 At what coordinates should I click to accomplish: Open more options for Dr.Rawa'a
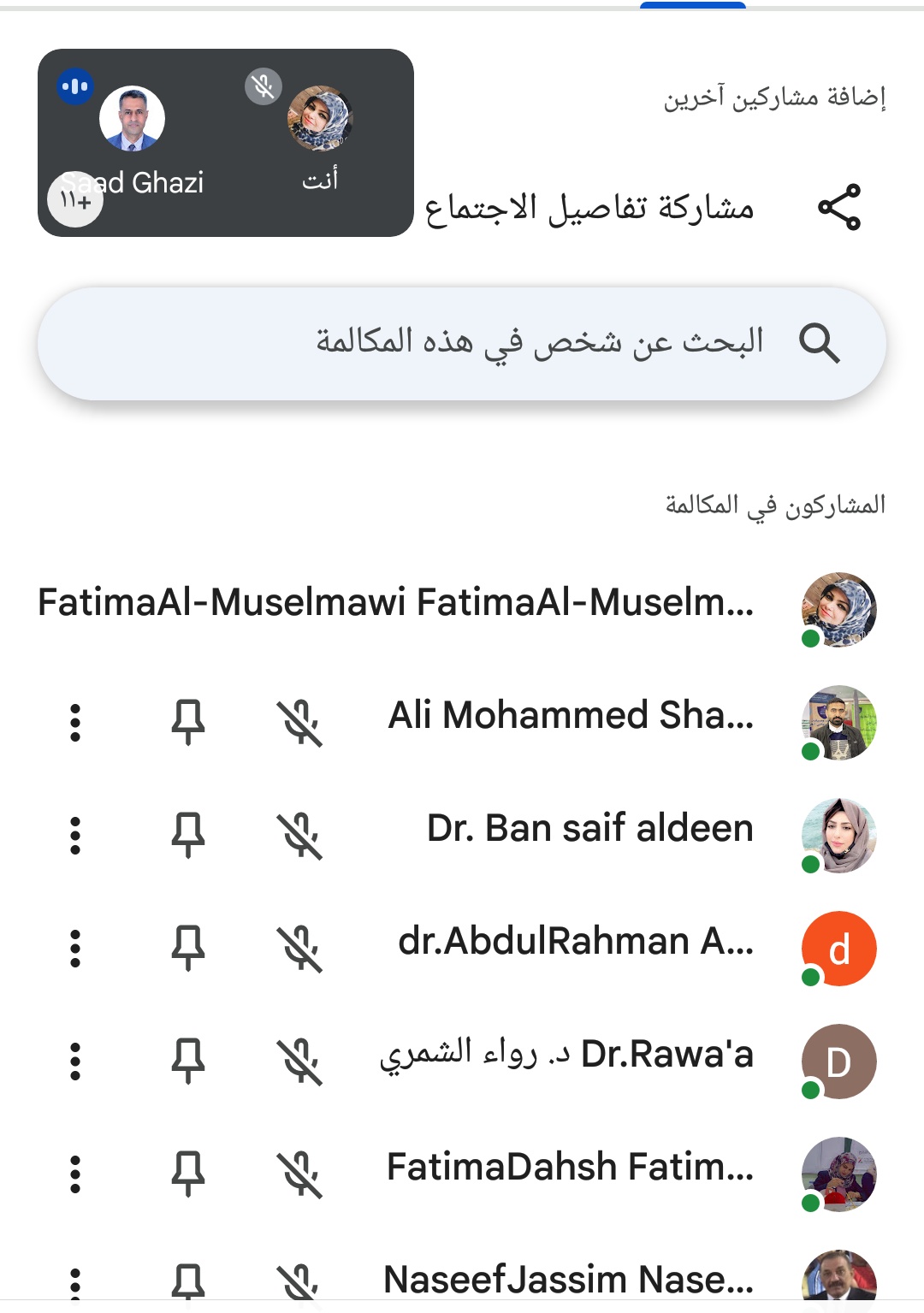75,1062
